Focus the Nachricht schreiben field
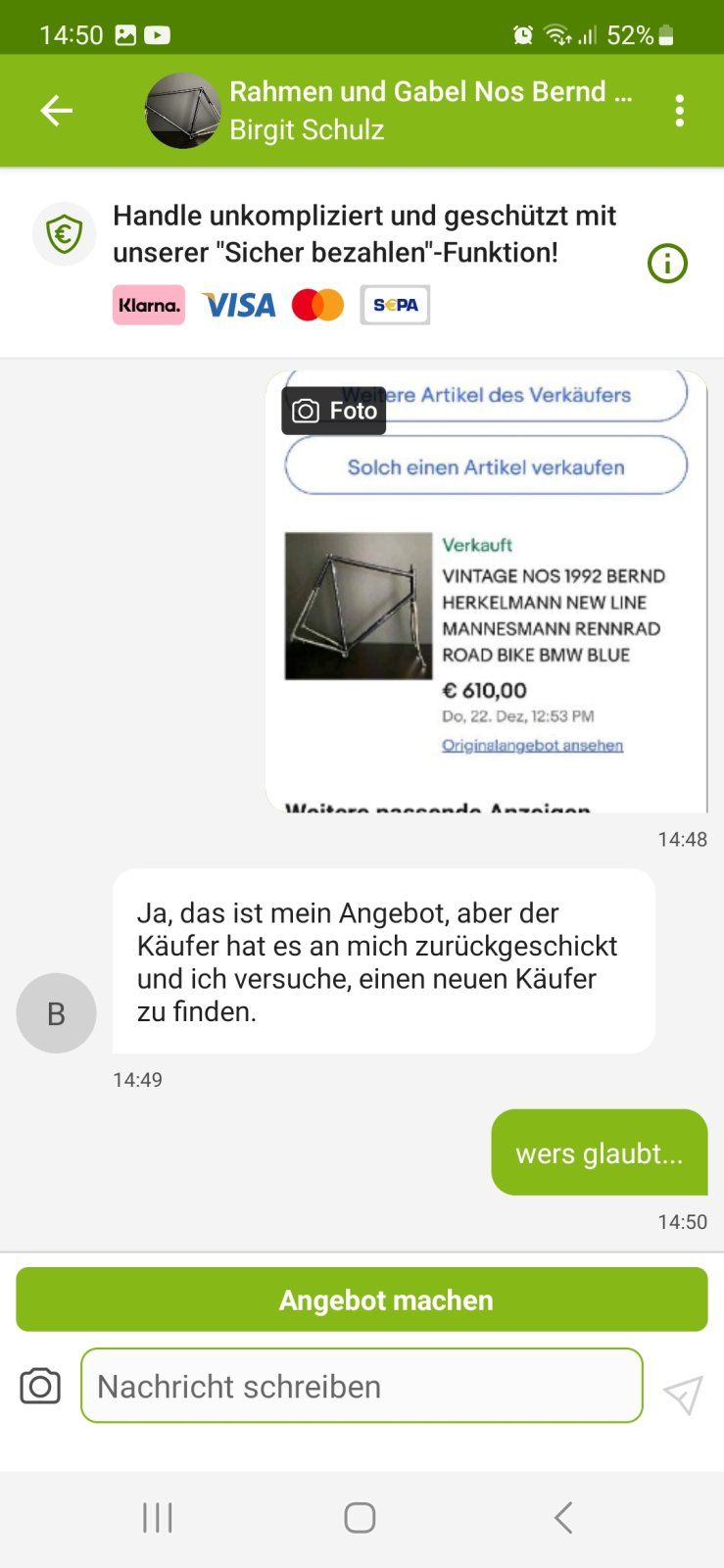This screenshot has height=1568, width=724. tap(362, 1386)
